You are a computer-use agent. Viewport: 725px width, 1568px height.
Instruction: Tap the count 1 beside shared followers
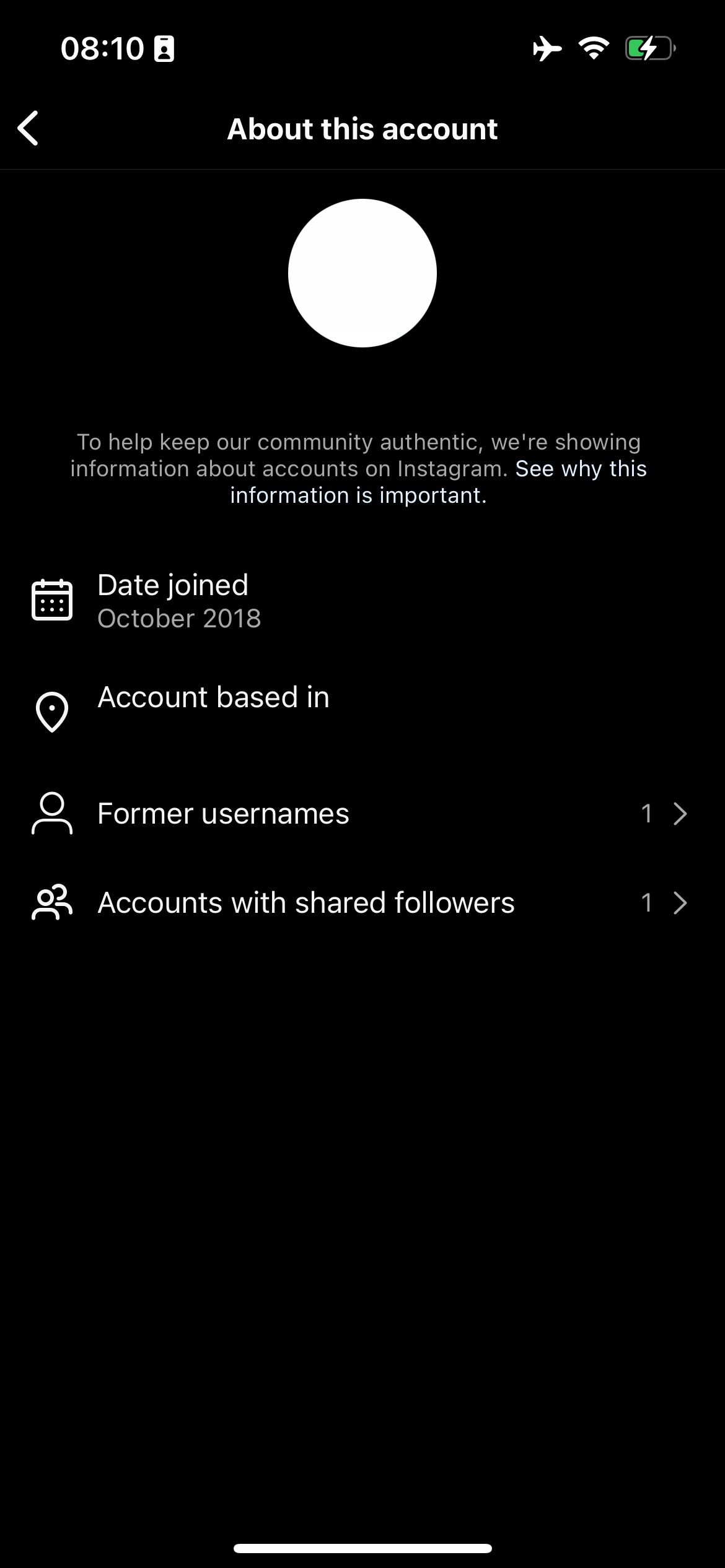click(648, 902)
